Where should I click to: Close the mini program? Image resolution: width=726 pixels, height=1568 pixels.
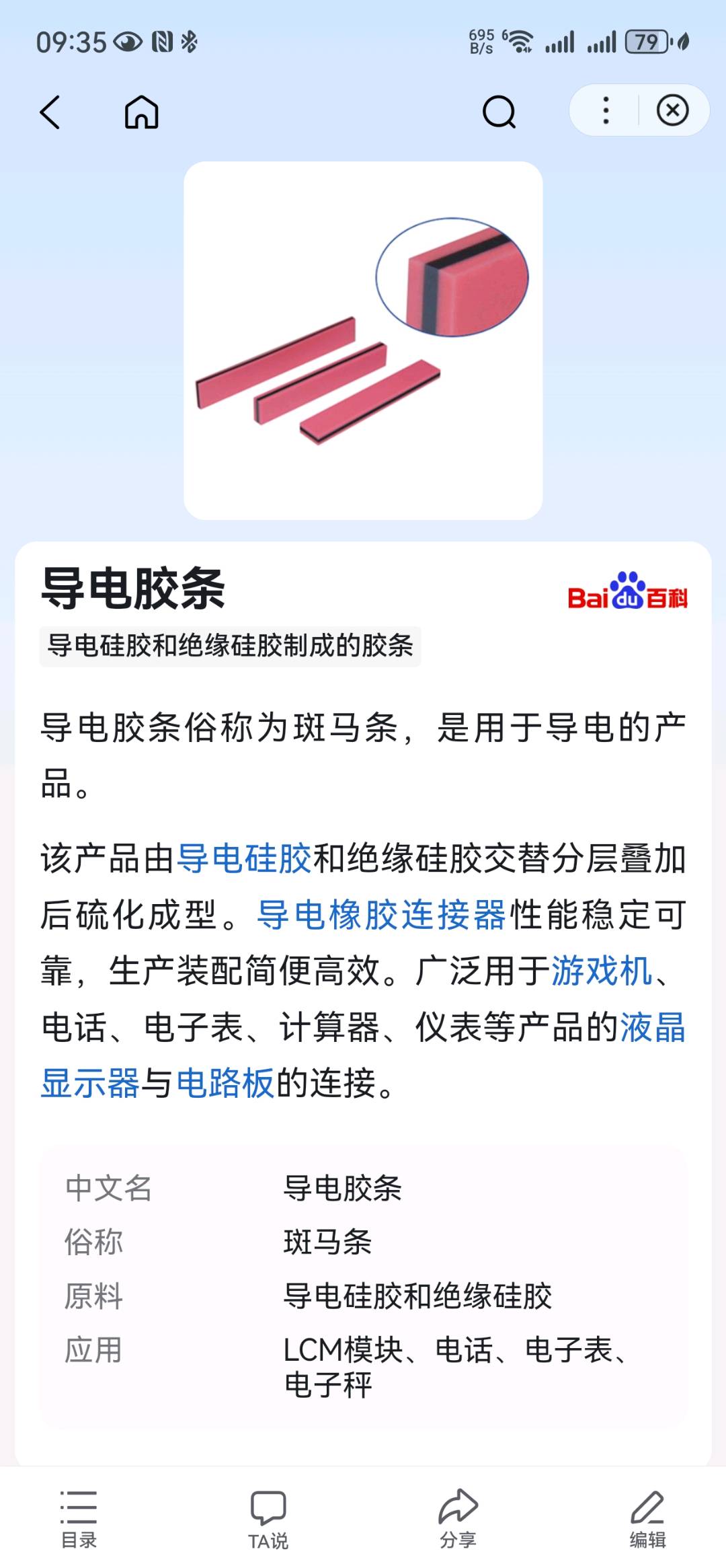[672, 110]
